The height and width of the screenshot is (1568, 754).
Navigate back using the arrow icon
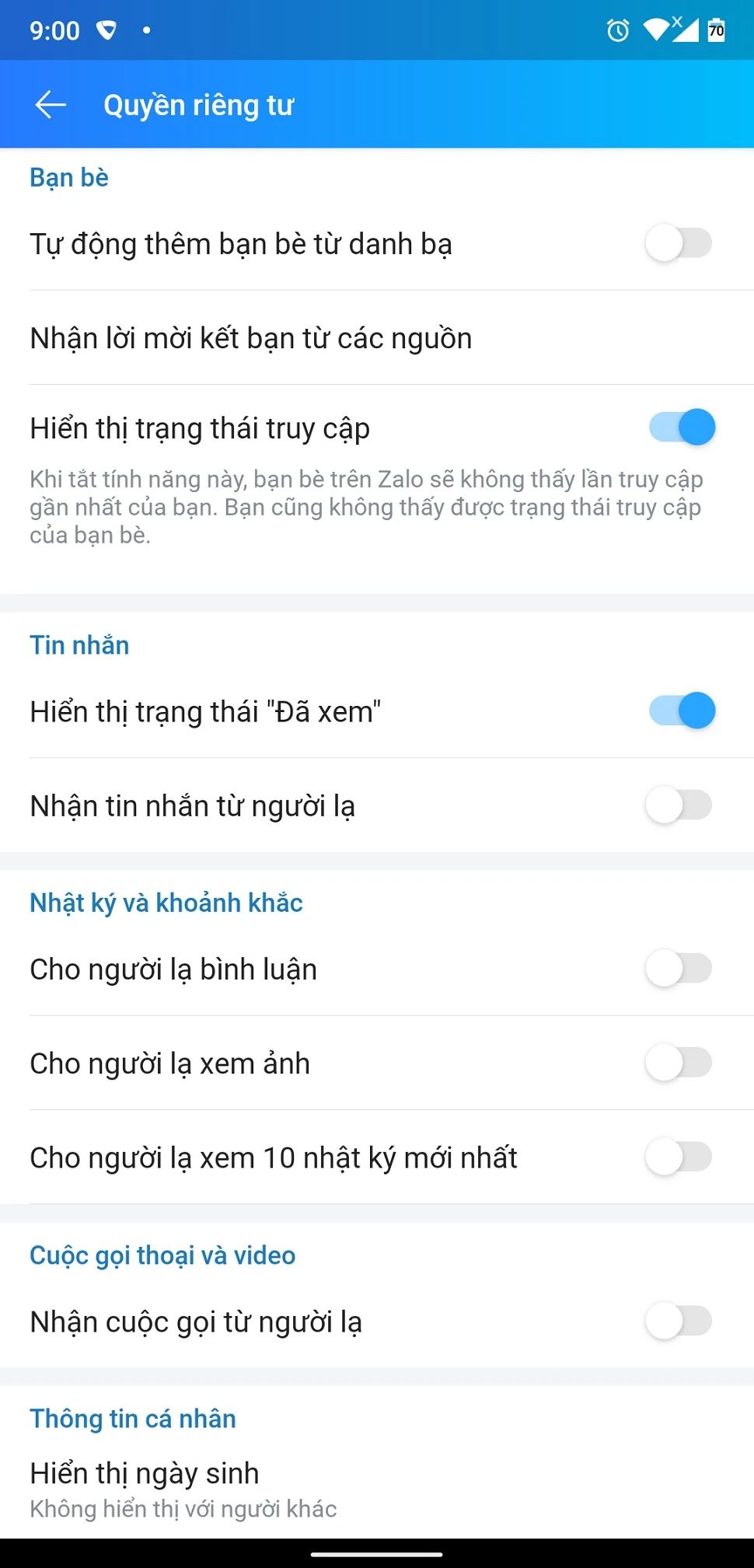49,104
